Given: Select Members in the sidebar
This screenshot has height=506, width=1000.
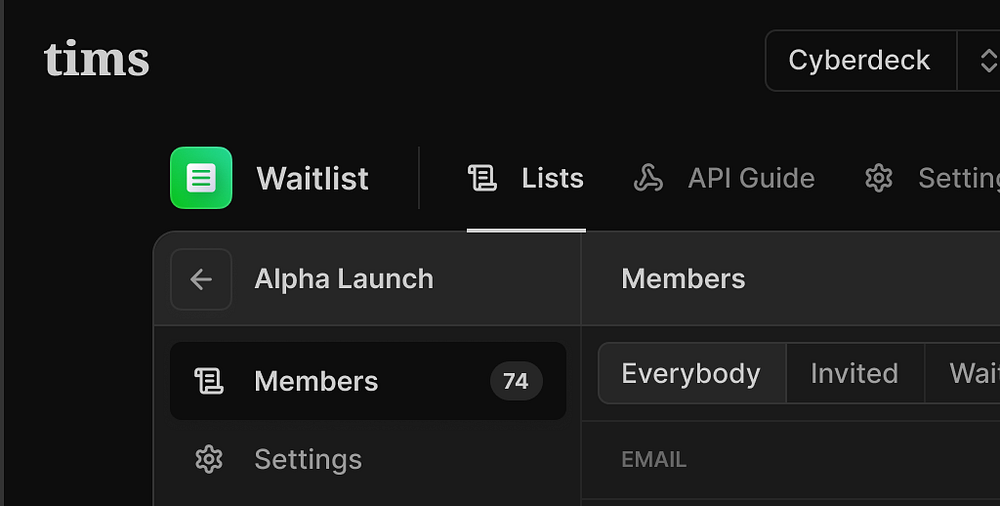Looking at the screenshot, I should click(367, 381).
